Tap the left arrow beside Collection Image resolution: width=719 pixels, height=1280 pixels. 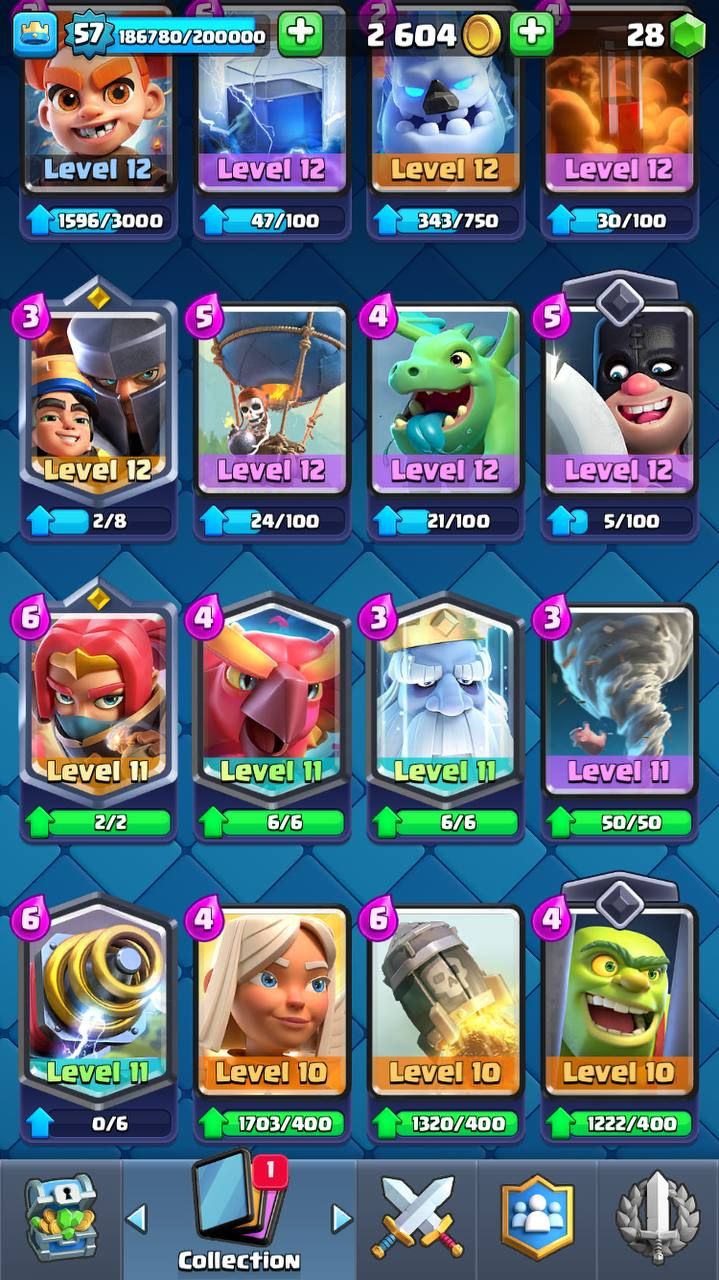point(137,1218)
